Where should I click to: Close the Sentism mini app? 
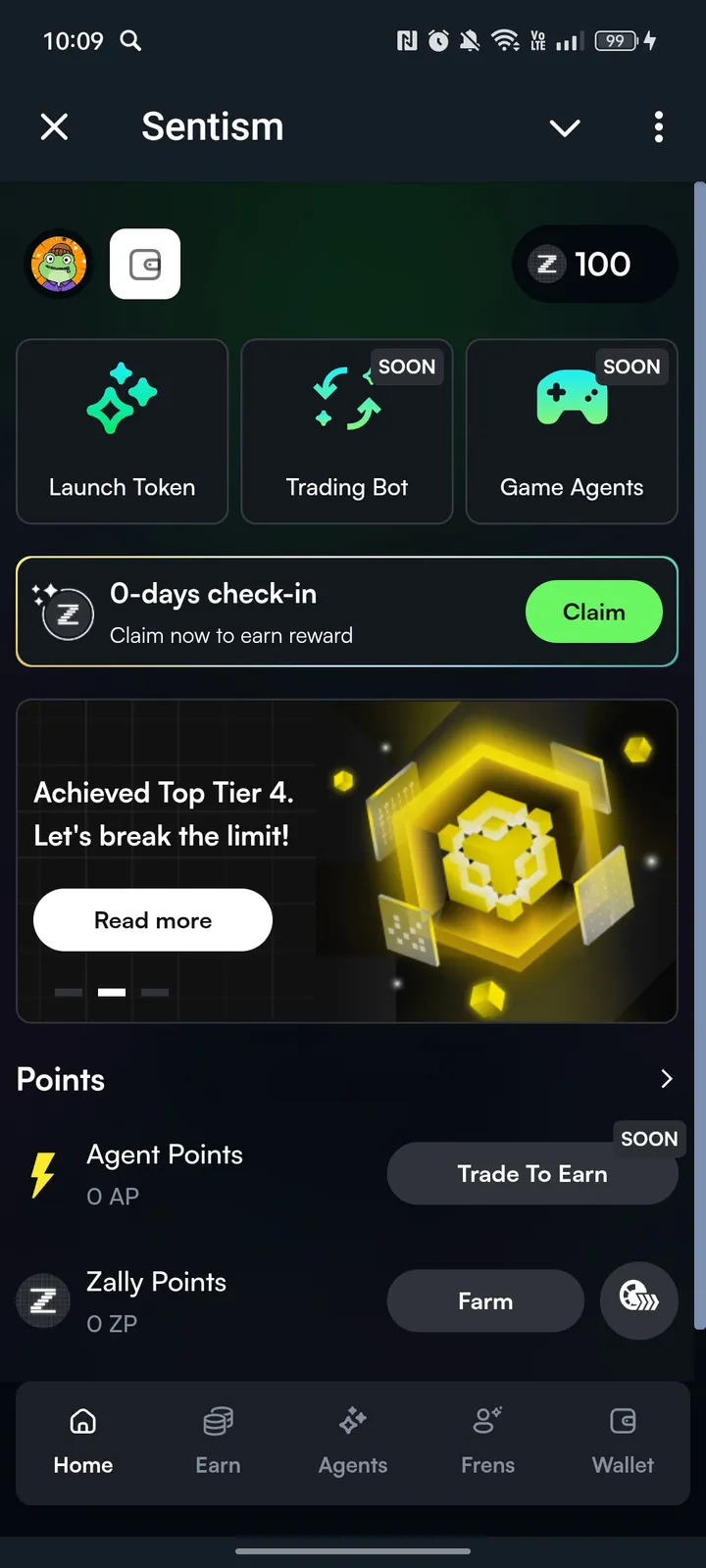(55, 126)
